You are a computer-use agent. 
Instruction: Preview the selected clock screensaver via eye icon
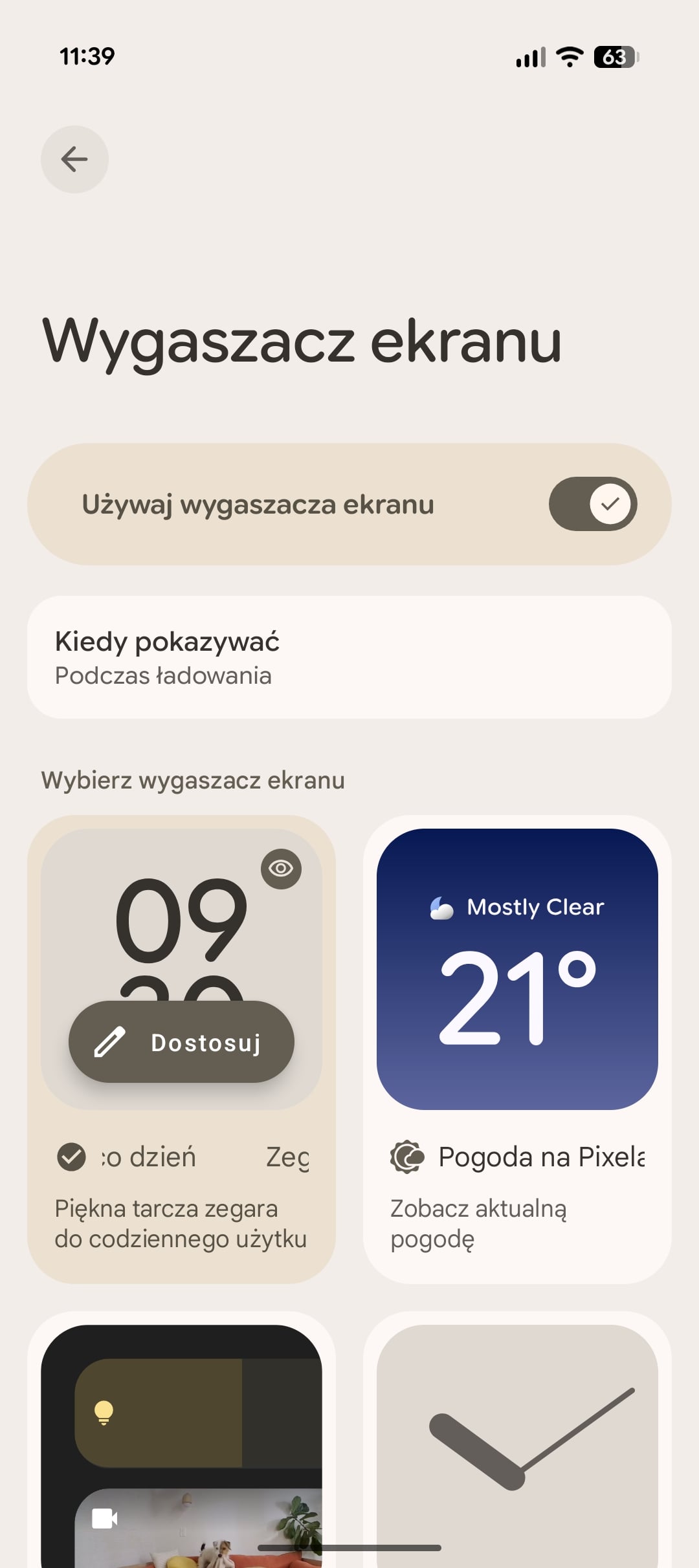pos(281,868)
